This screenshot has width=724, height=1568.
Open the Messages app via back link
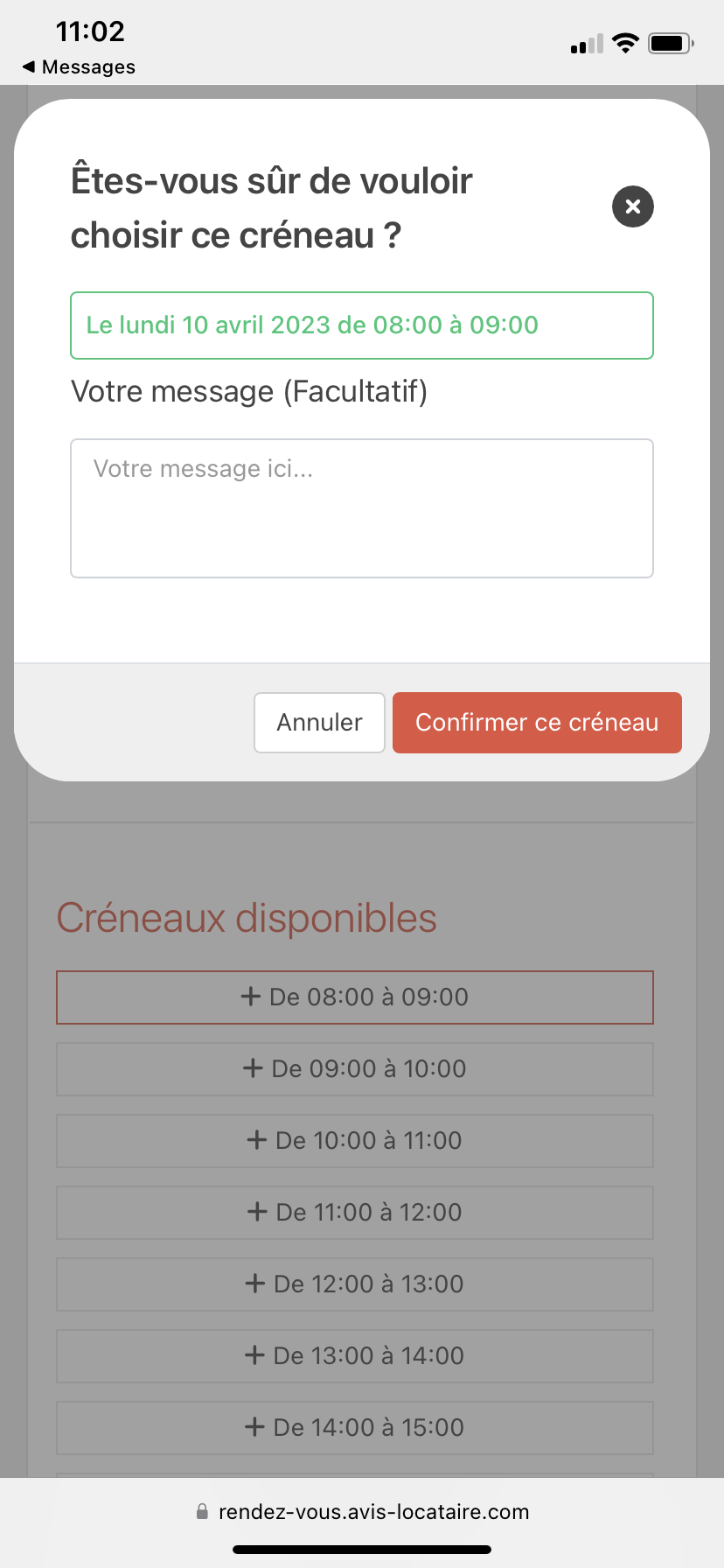tap(79, 66)
